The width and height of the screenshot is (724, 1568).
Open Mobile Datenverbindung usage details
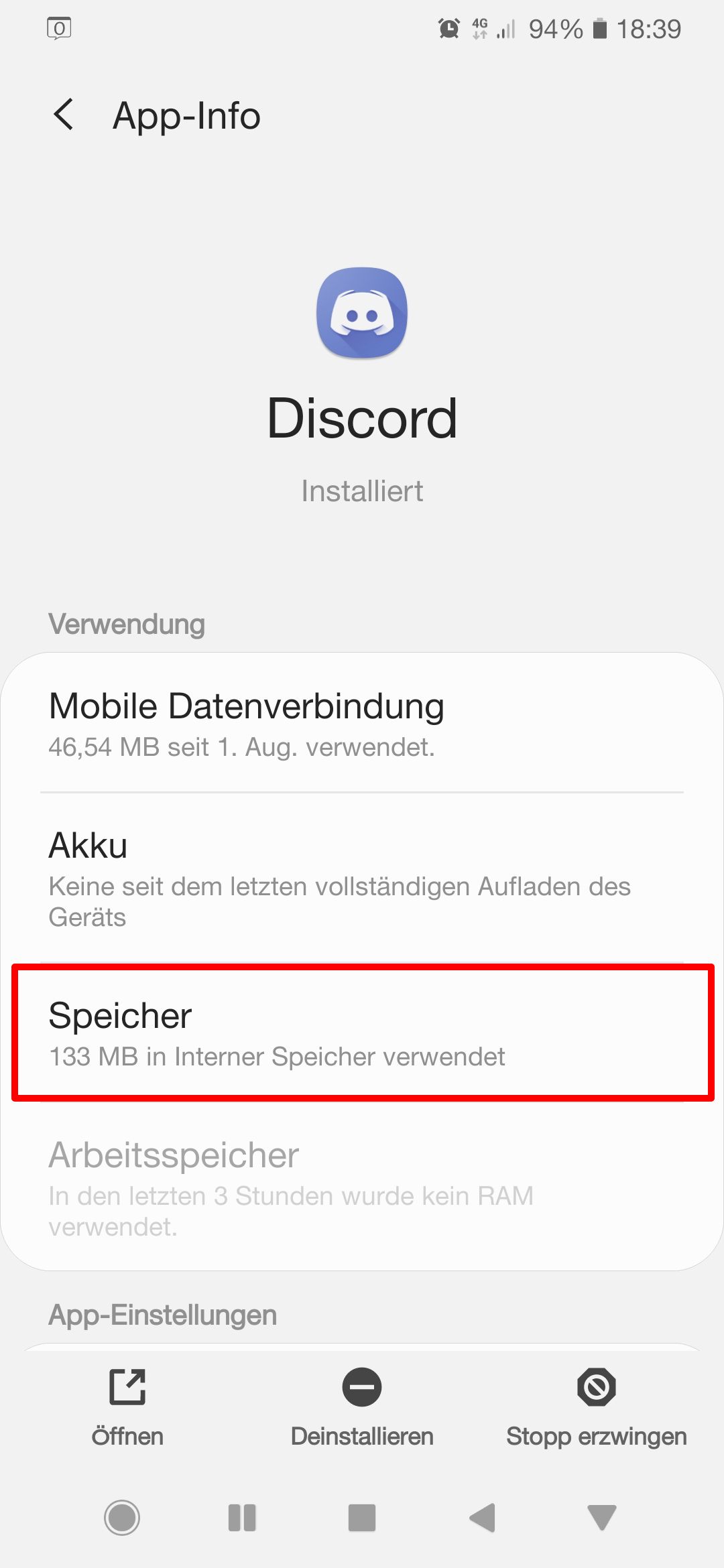tap(362, 724)
